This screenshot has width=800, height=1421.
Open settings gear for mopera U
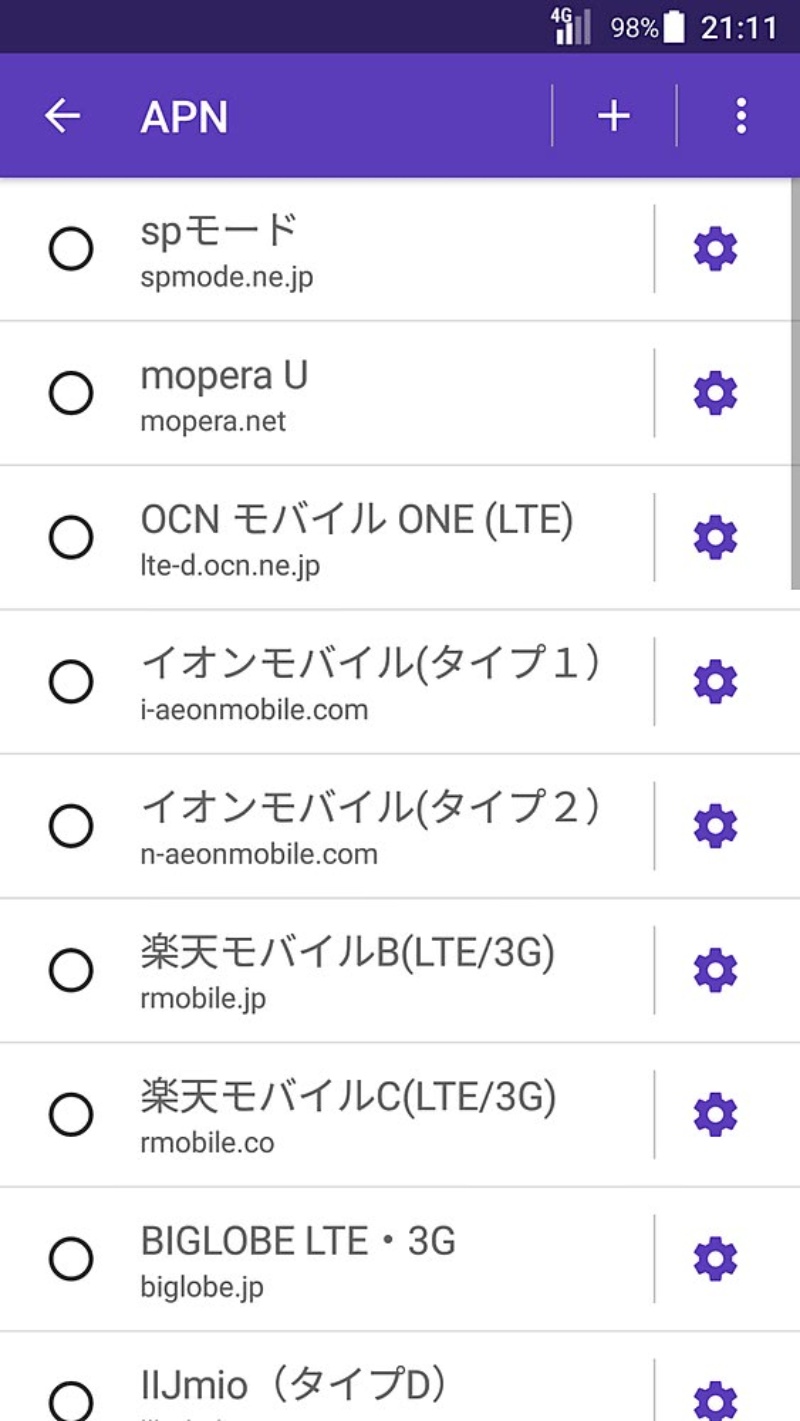tap(715, 393)
